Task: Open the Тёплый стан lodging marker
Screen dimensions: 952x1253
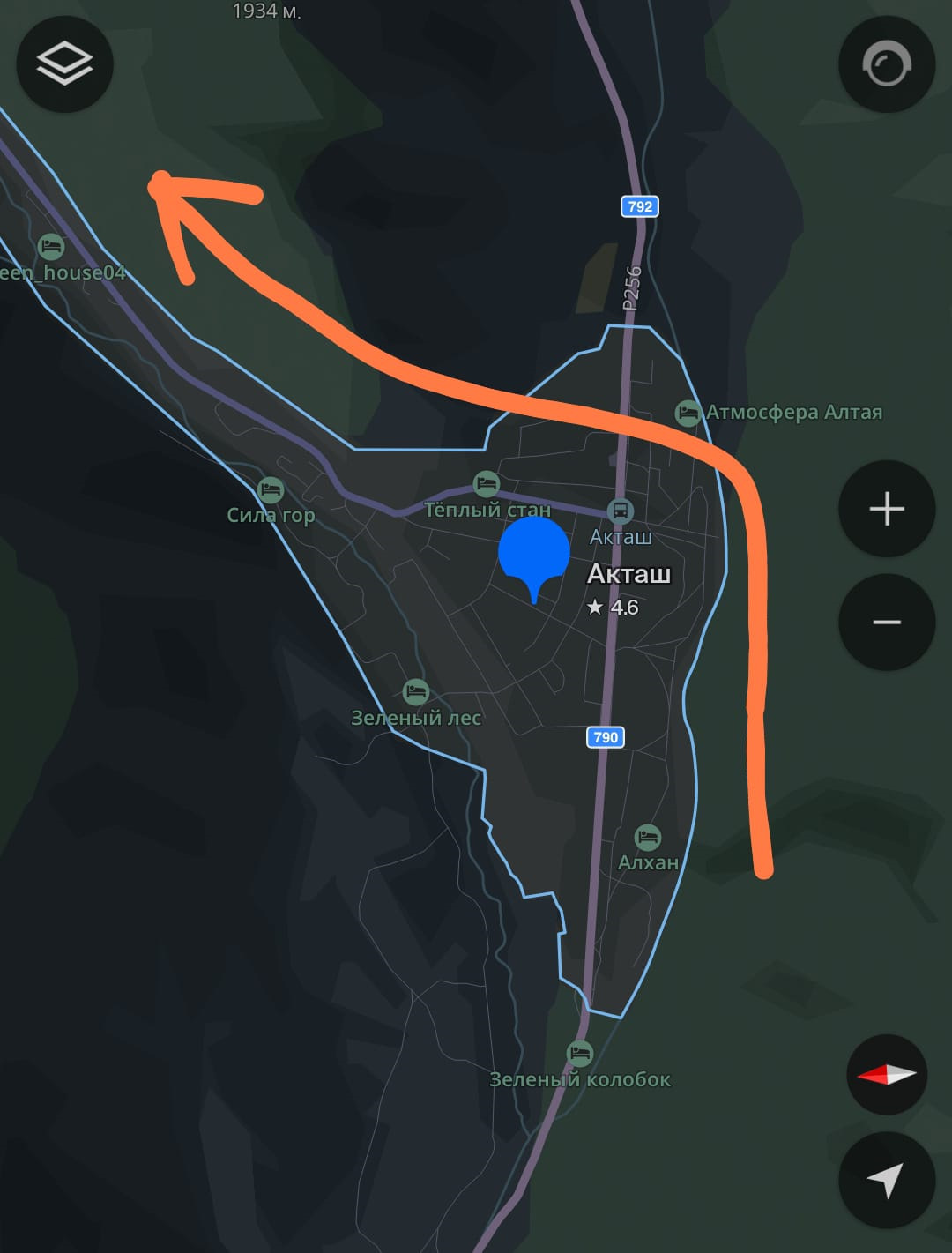Action: tap(486, 483)
